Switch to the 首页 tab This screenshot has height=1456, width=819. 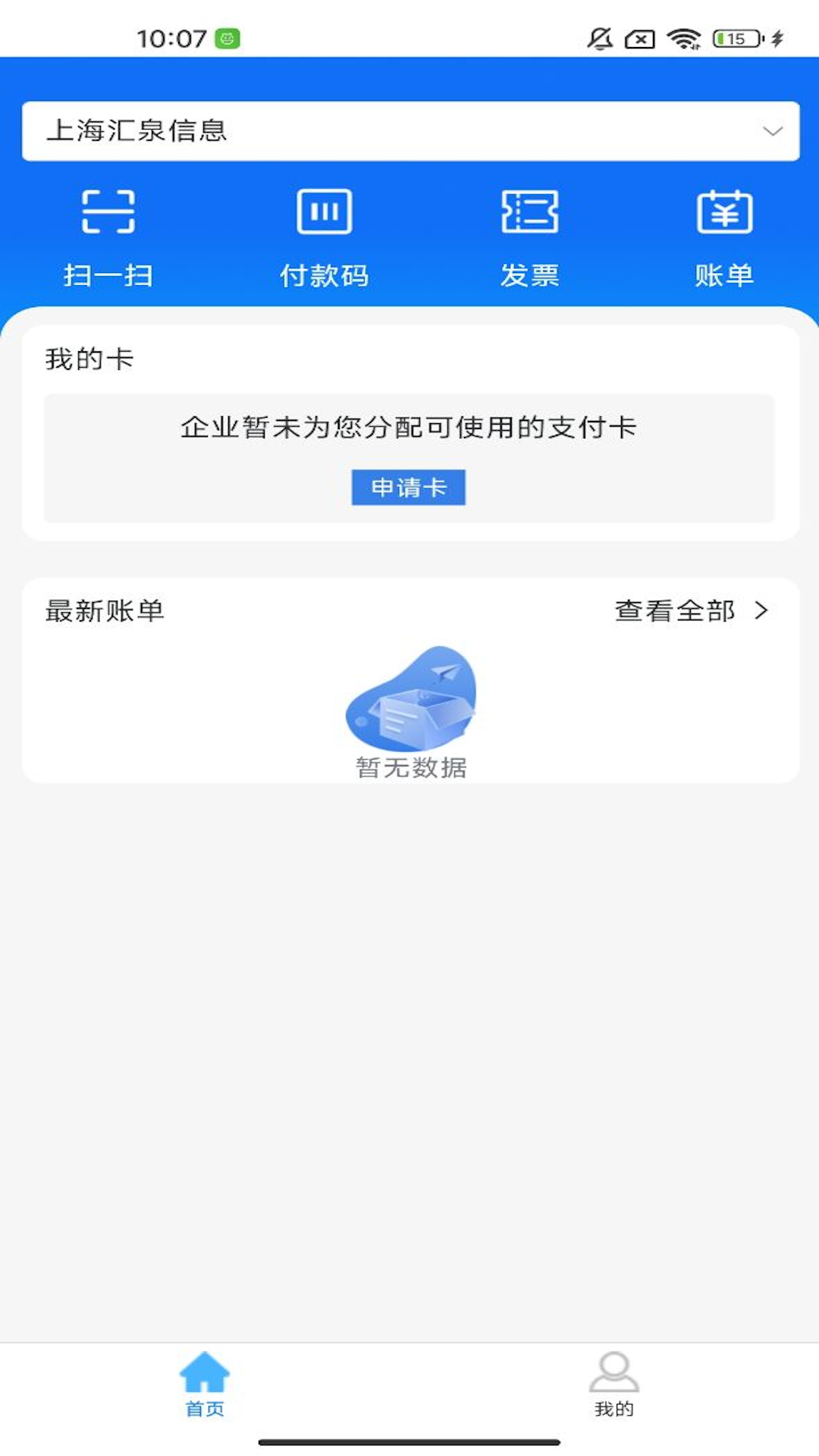[x=205, y=1385]
